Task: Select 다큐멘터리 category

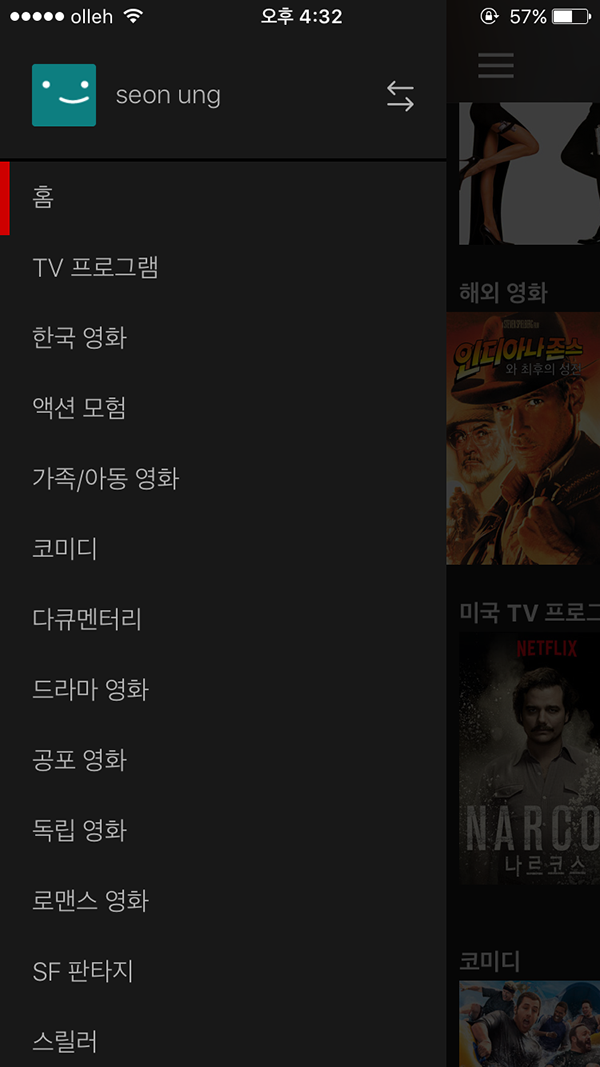Action: click(x=87, y=619)
